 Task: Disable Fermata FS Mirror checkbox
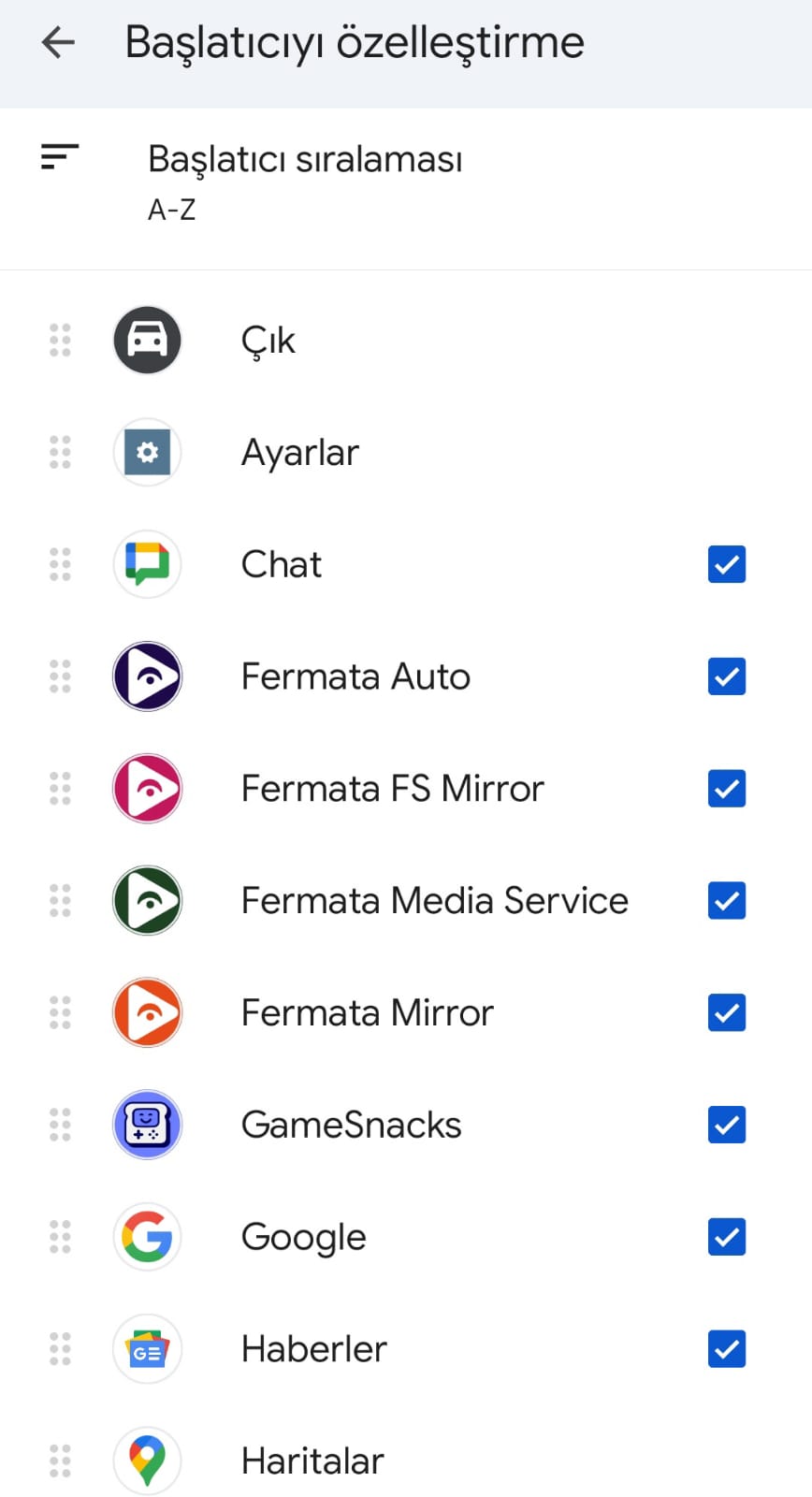[x=727, y=789]
